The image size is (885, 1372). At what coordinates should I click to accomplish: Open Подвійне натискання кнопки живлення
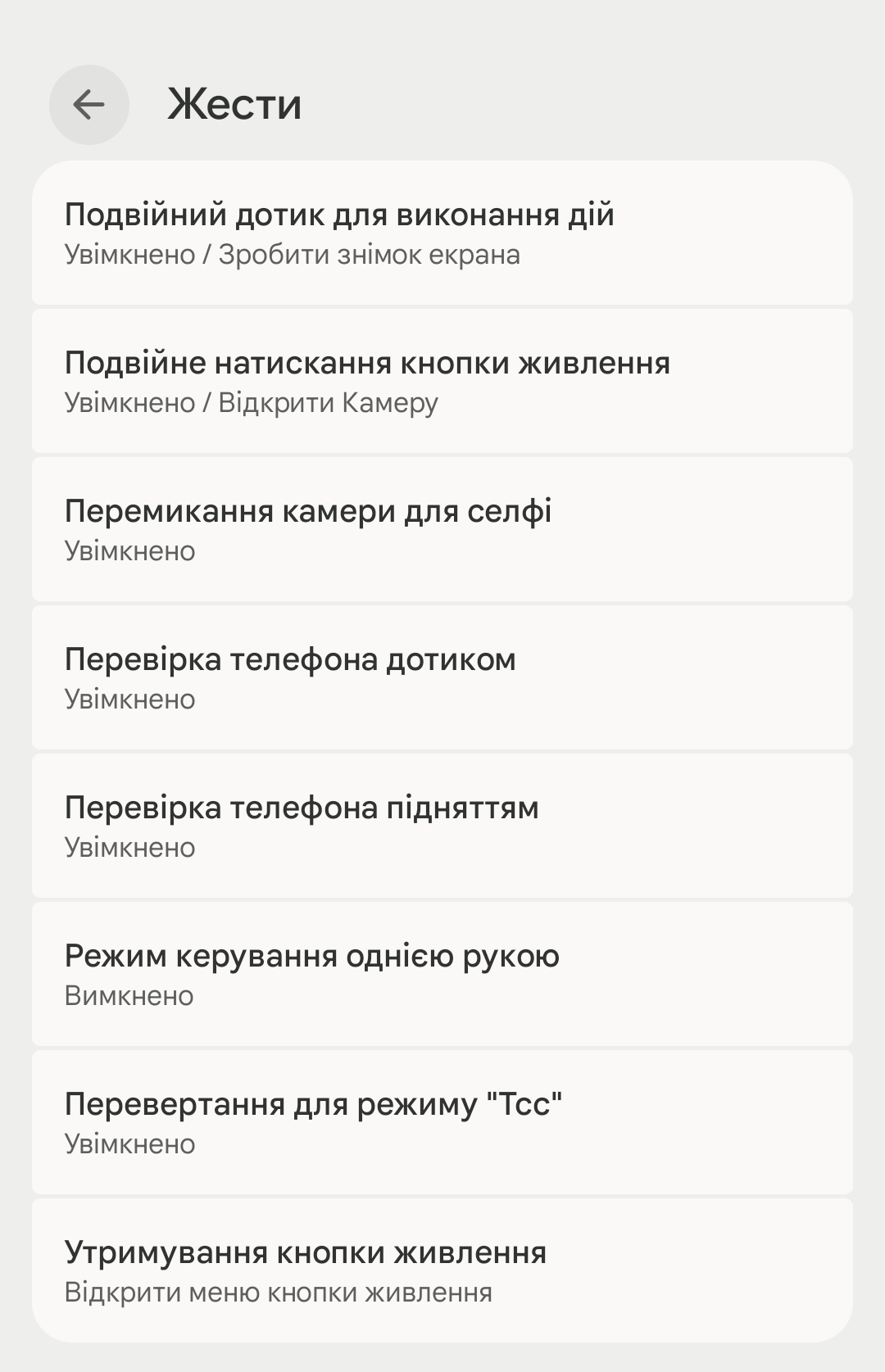[442, 382]
